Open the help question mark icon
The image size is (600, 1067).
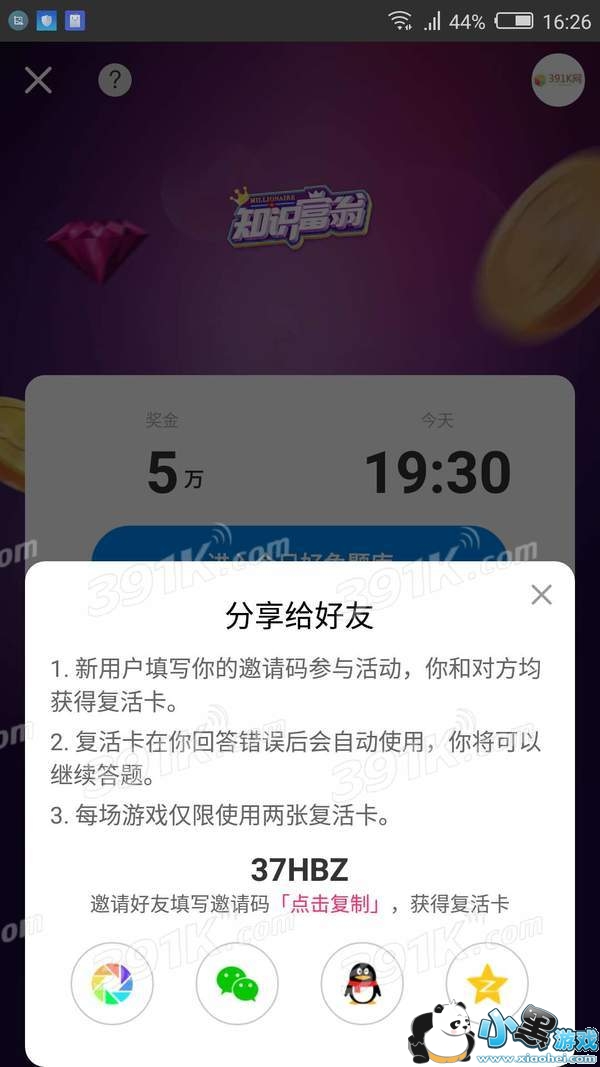point(115,81)
